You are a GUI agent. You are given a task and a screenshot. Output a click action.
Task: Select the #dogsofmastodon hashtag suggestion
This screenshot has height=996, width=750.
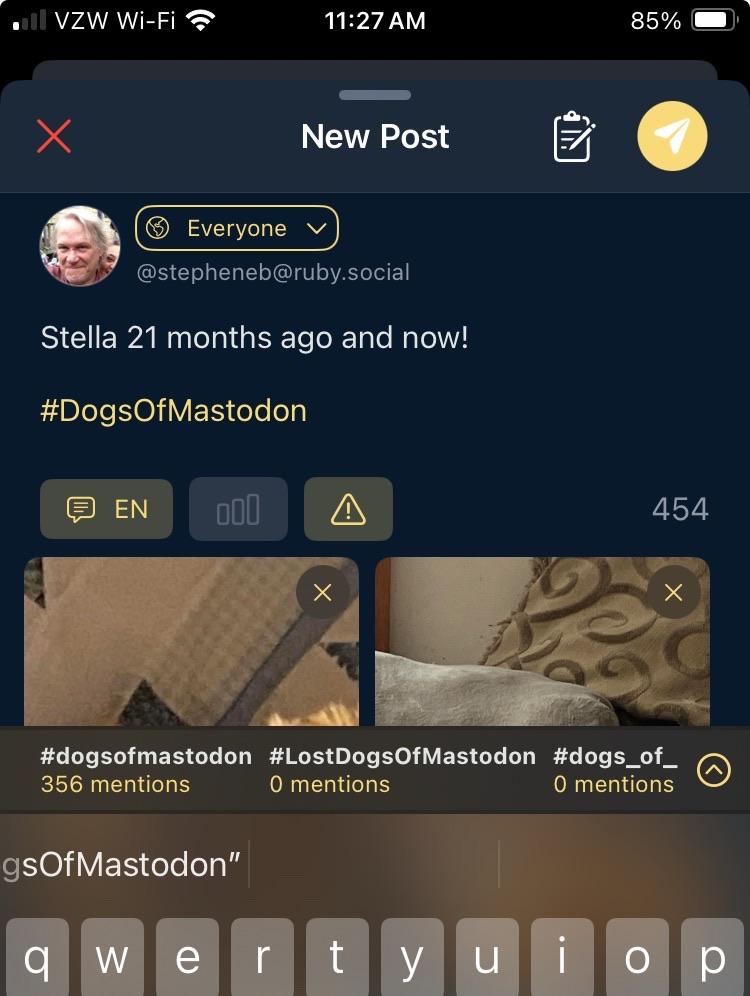coord(145,769)
